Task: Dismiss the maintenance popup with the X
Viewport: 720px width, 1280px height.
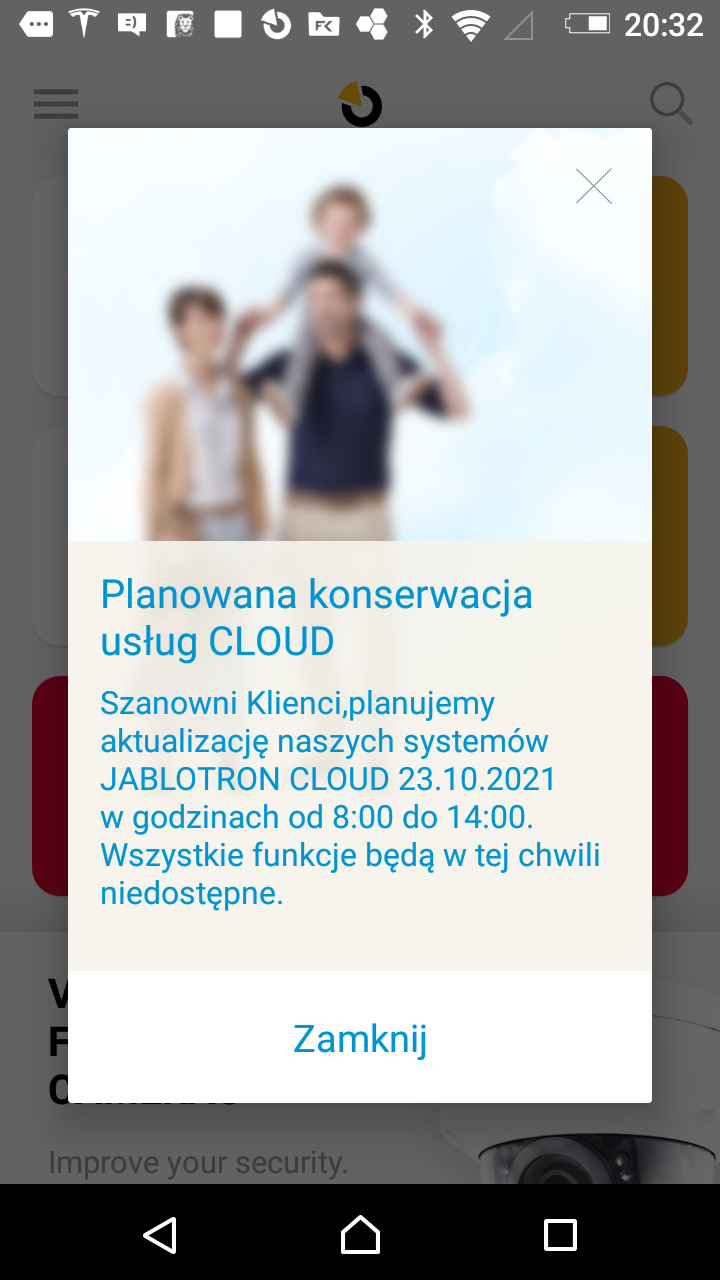Action: [593, 186]
